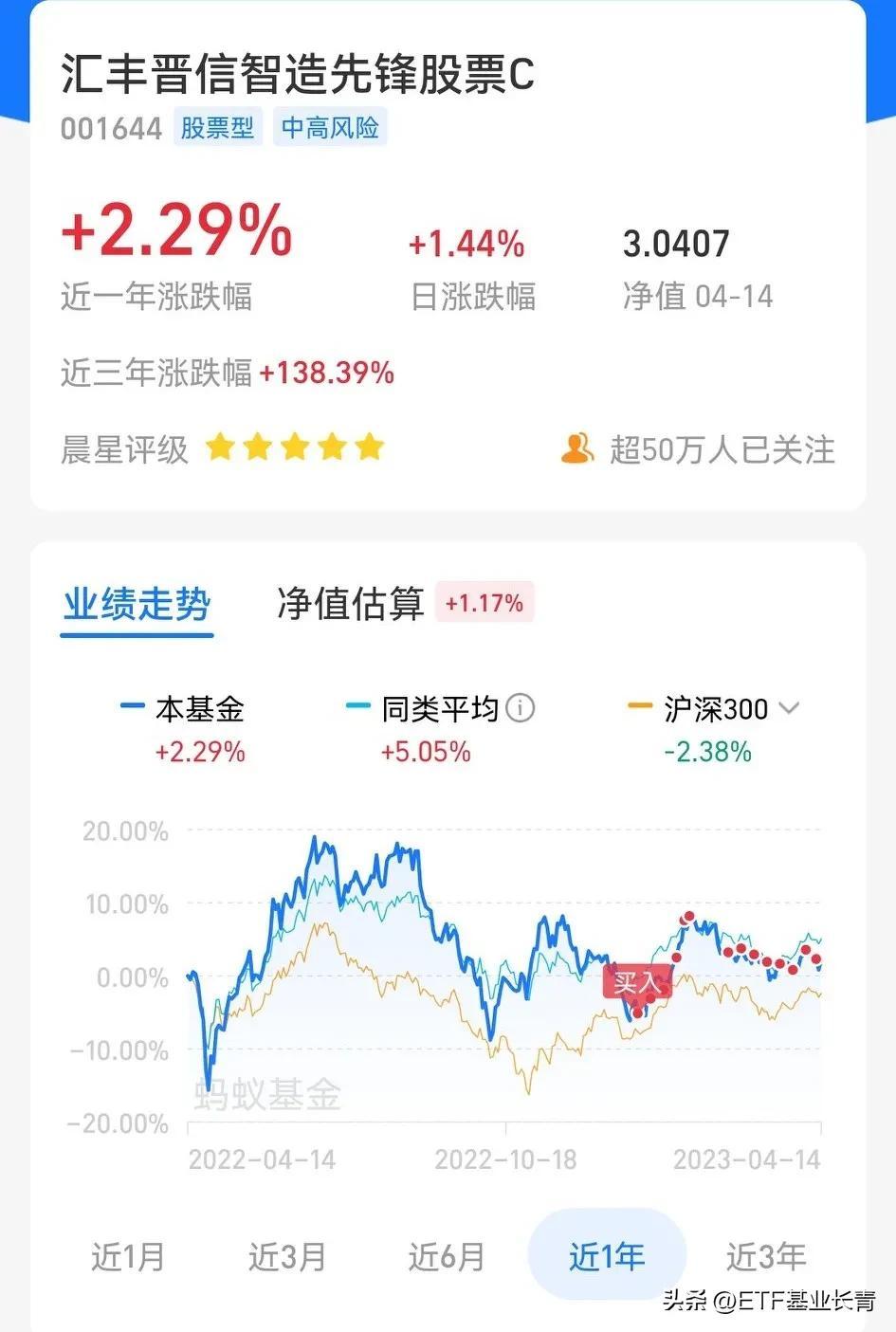
Task: Select the 近1月 time range
Action: (x=128, y=1256)
